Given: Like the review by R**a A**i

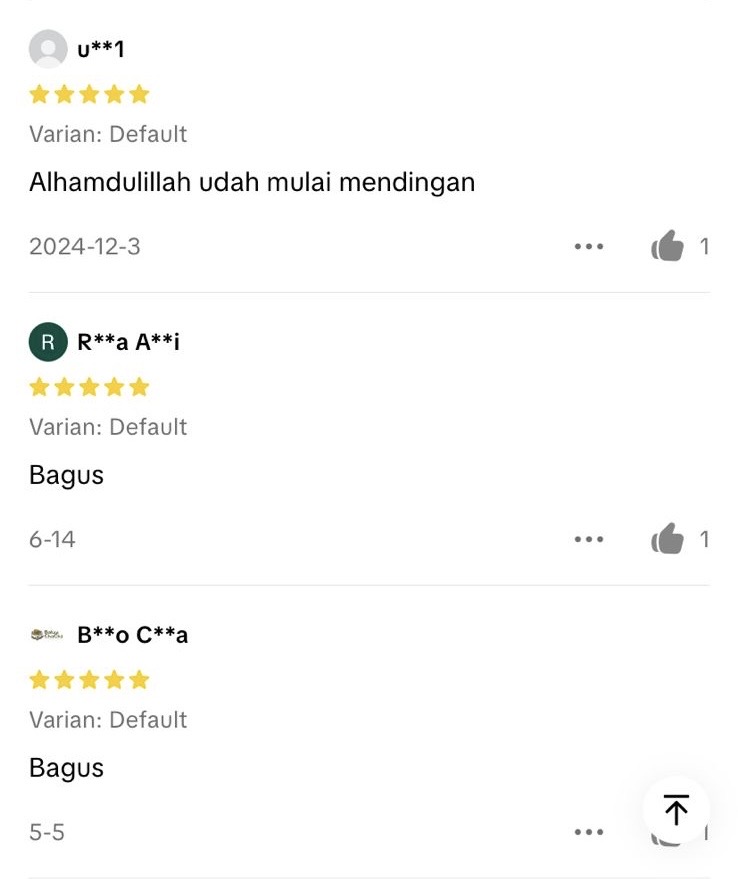Looking at the screenshot, I should (667, 539).
